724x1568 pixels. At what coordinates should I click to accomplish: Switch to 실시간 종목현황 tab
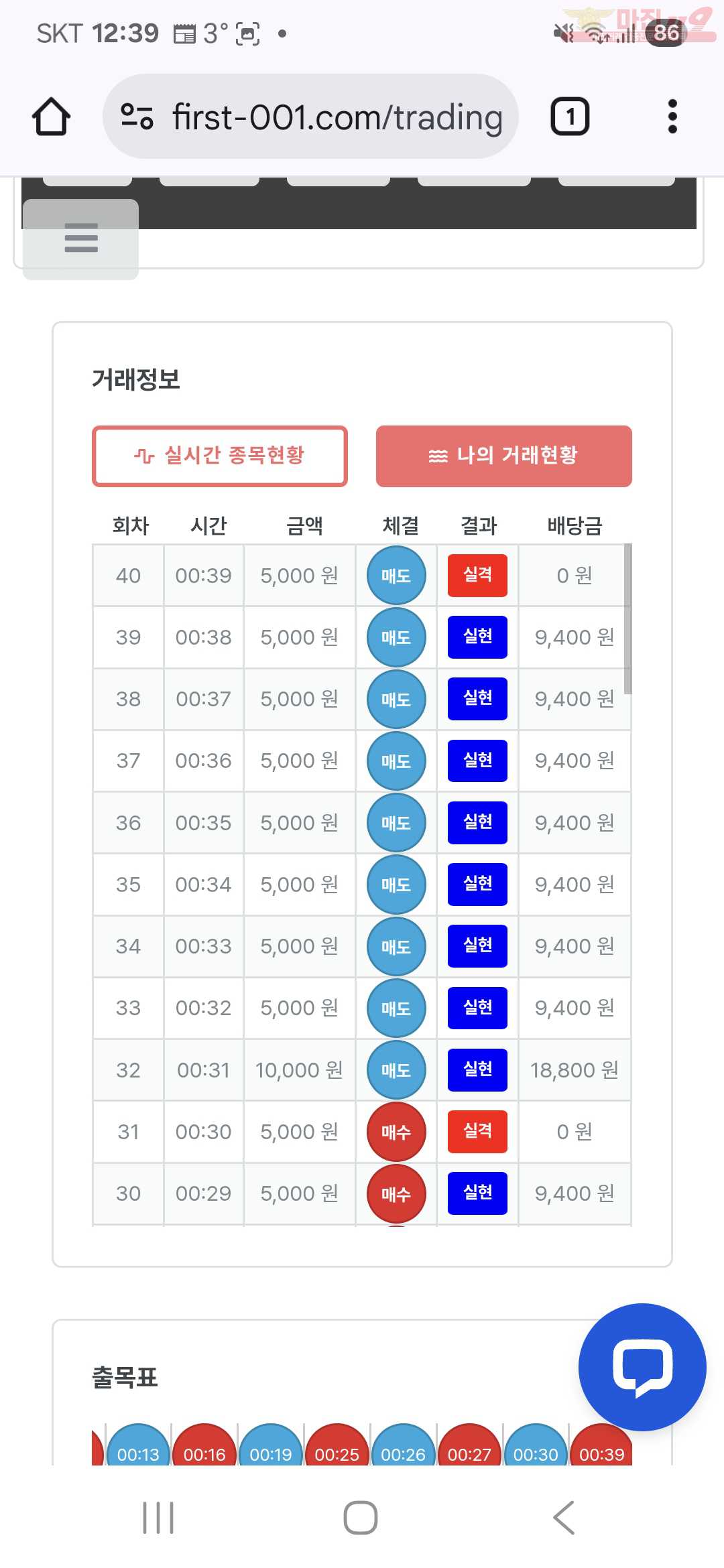point(220,456)
